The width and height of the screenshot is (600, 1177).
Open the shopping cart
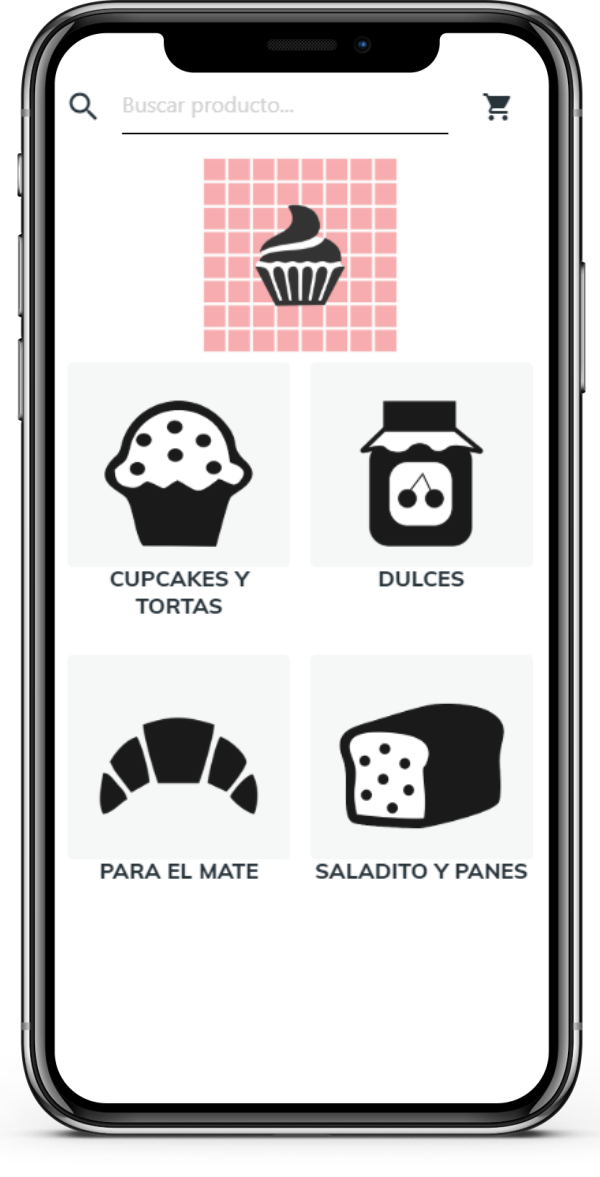coord(497,107)
